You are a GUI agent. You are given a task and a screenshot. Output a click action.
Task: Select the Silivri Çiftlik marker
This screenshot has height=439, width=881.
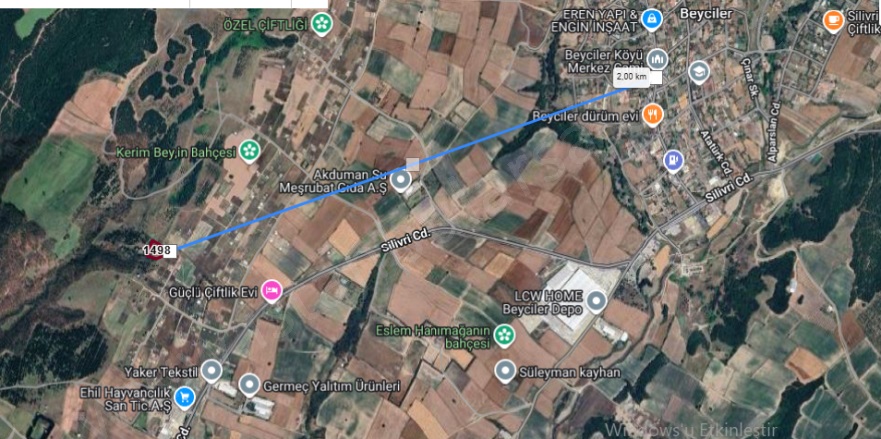point(832,18)
